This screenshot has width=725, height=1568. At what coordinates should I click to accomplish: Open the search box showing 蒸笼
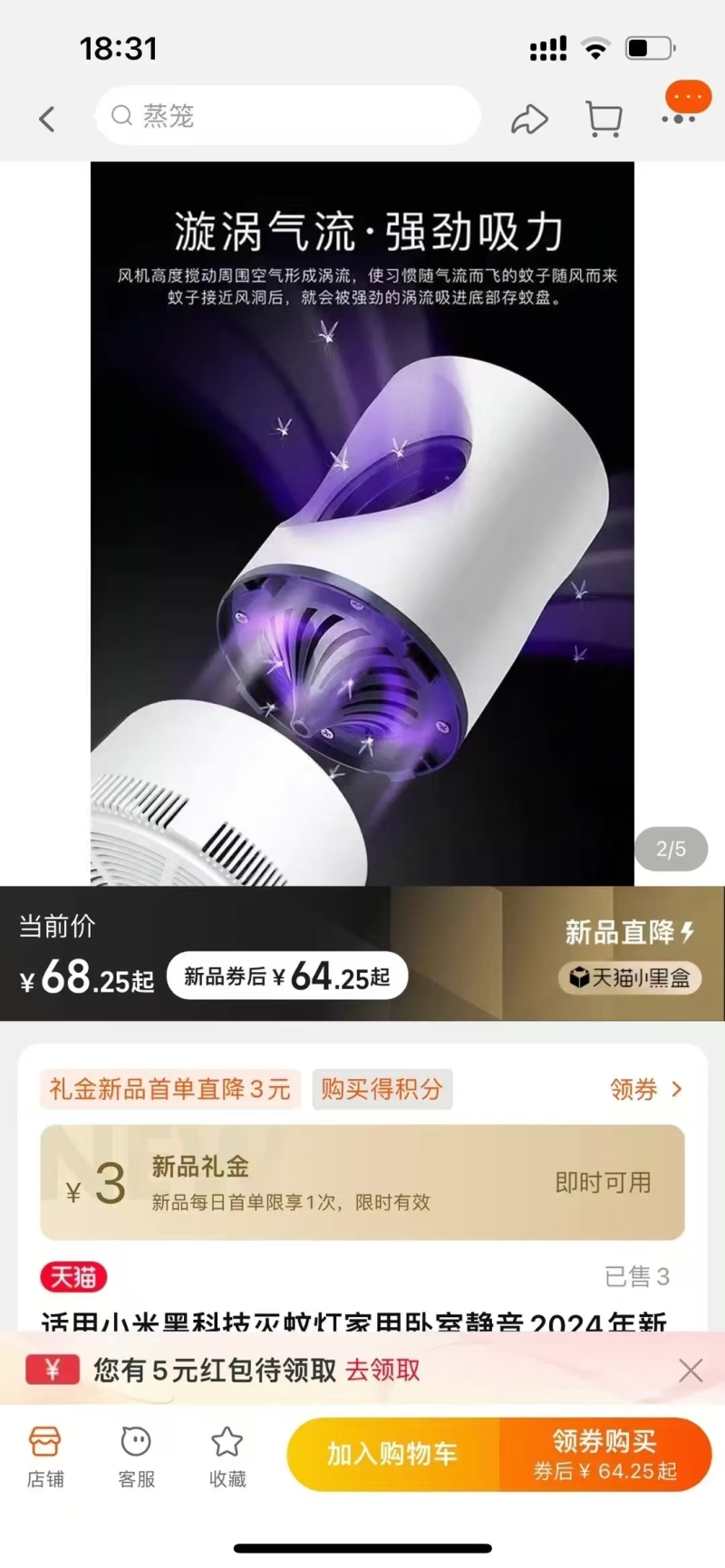(x=287, y=116)
